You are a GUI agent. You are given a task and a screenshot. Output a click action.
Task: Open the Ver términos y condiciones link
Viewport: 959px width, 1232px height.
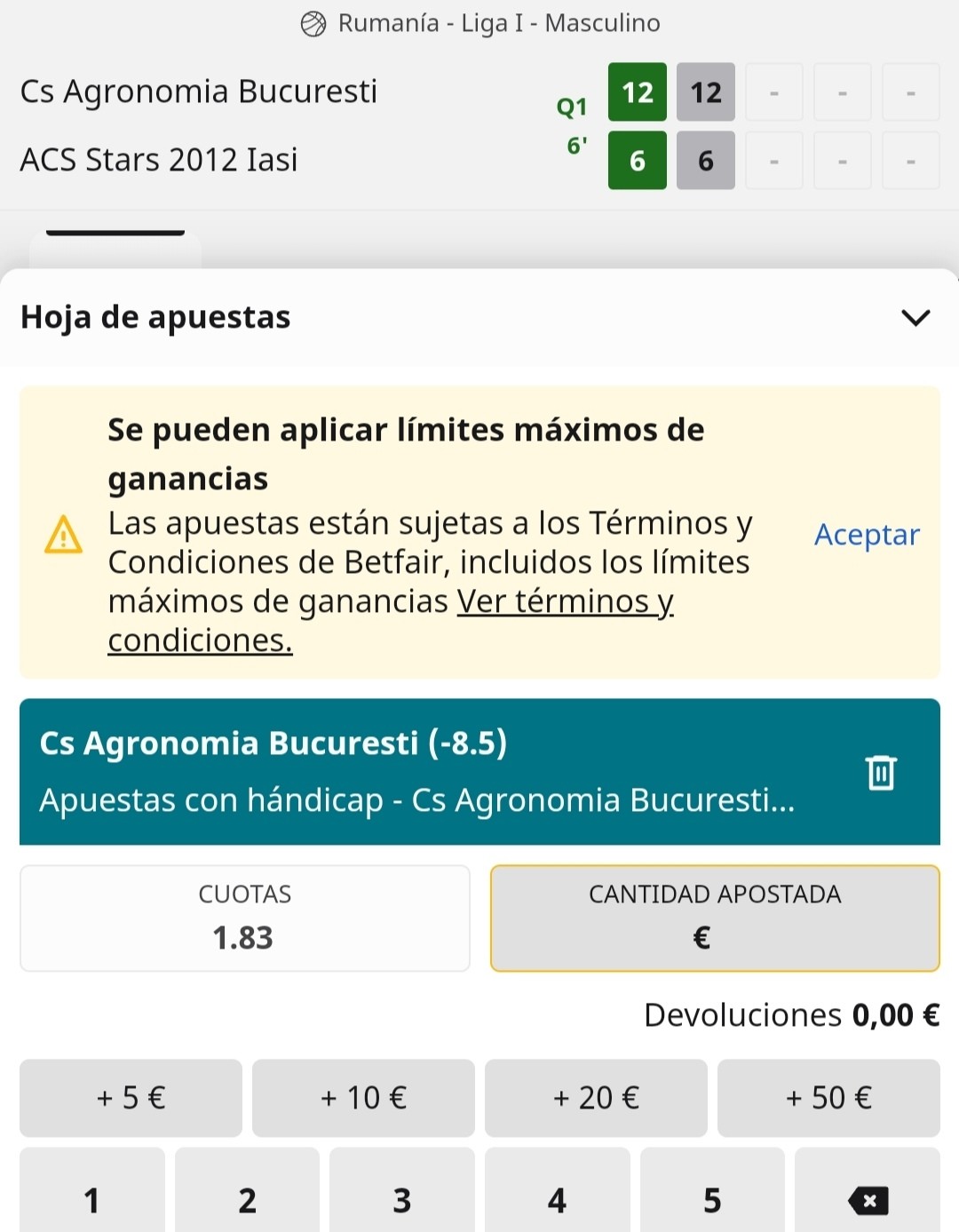tap(391, 620)
